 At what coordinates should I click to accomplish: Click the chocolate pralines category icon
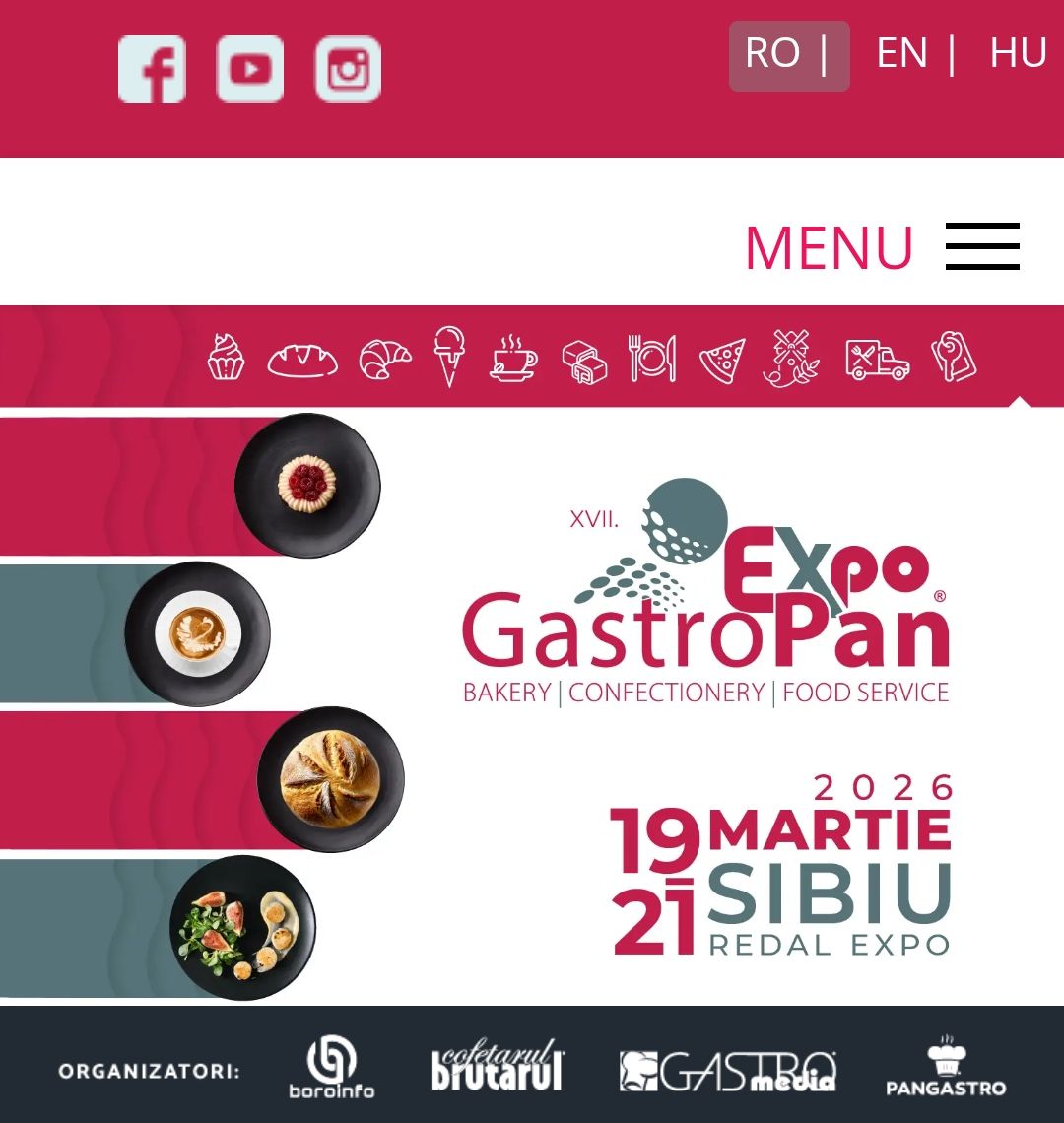click(583, 358)
